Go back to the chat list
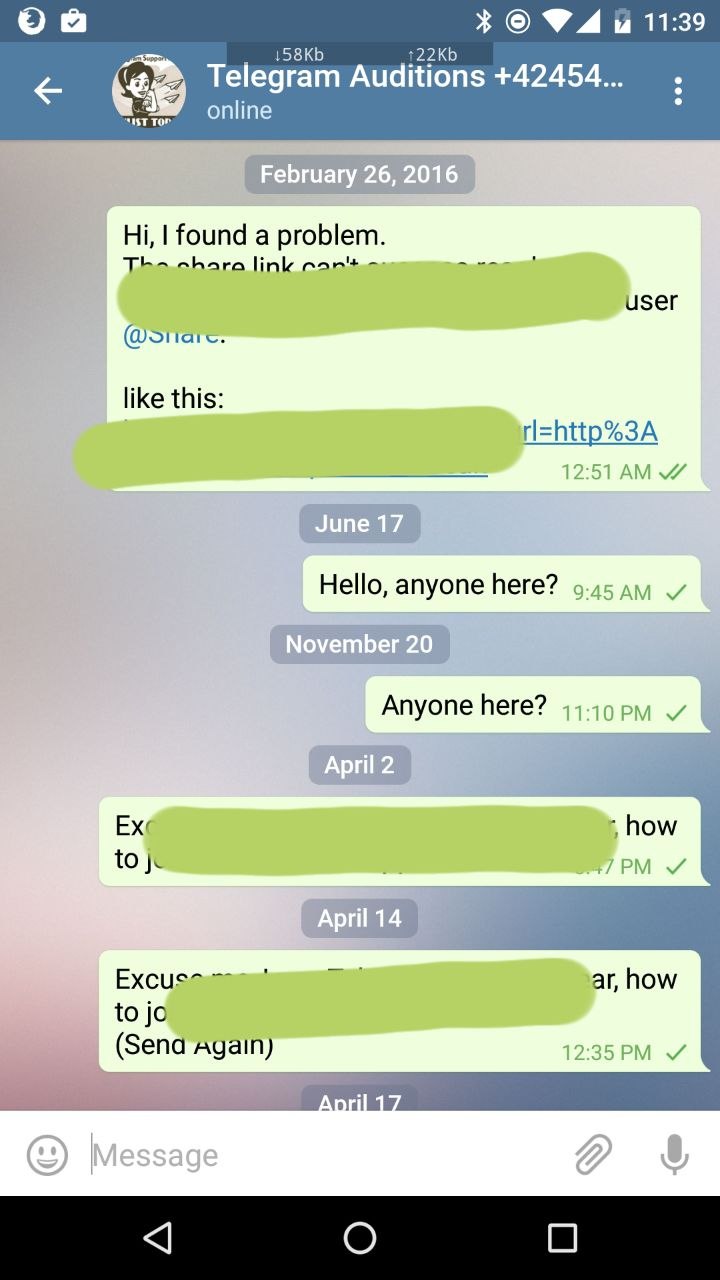The width and height of the screenshot is (720, 1280). (47, 91)
